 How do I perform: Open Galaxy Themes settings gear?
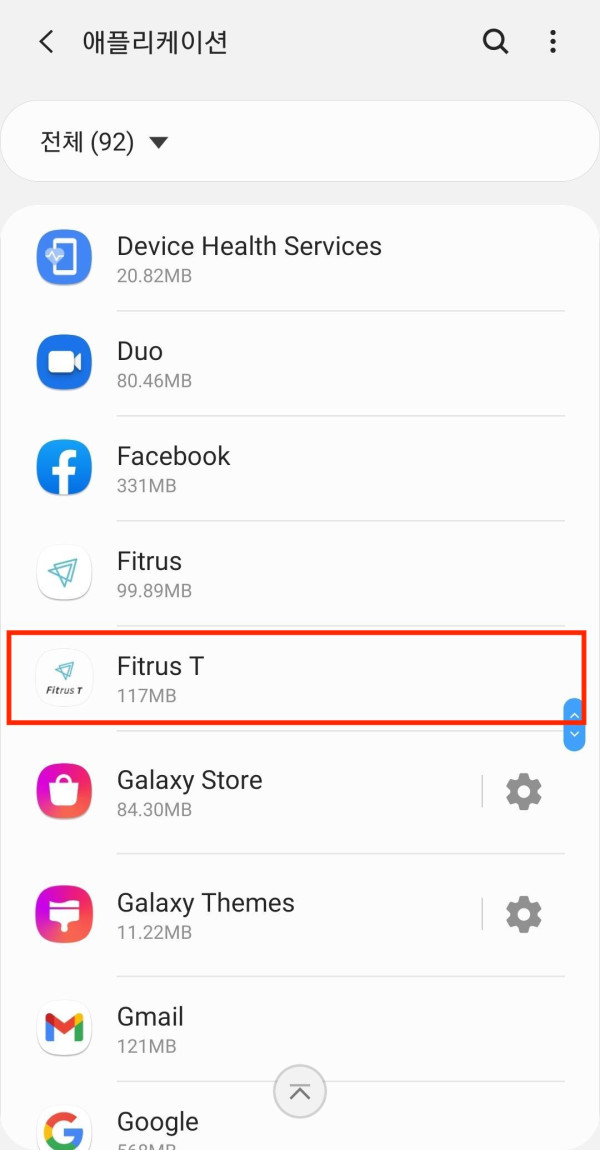[523, 914]
